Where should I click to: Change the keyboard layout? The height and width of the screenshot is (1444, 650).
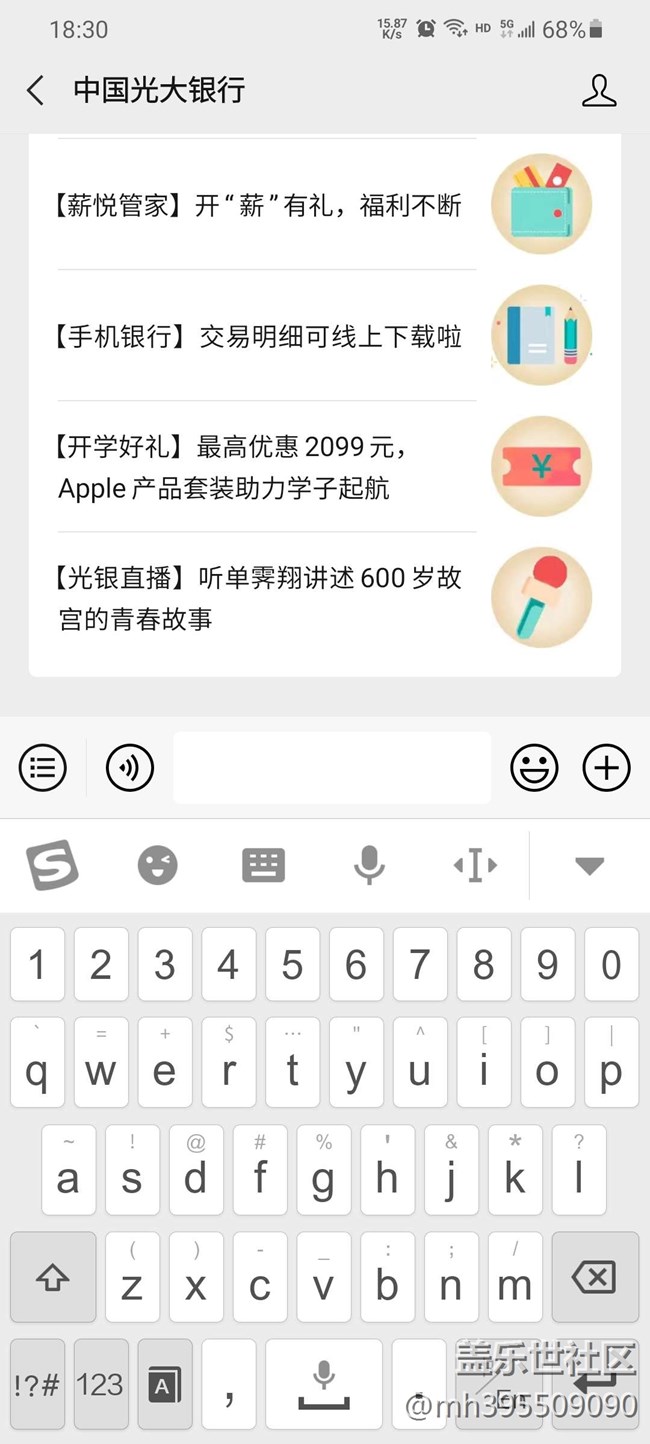tap(264, 865)
